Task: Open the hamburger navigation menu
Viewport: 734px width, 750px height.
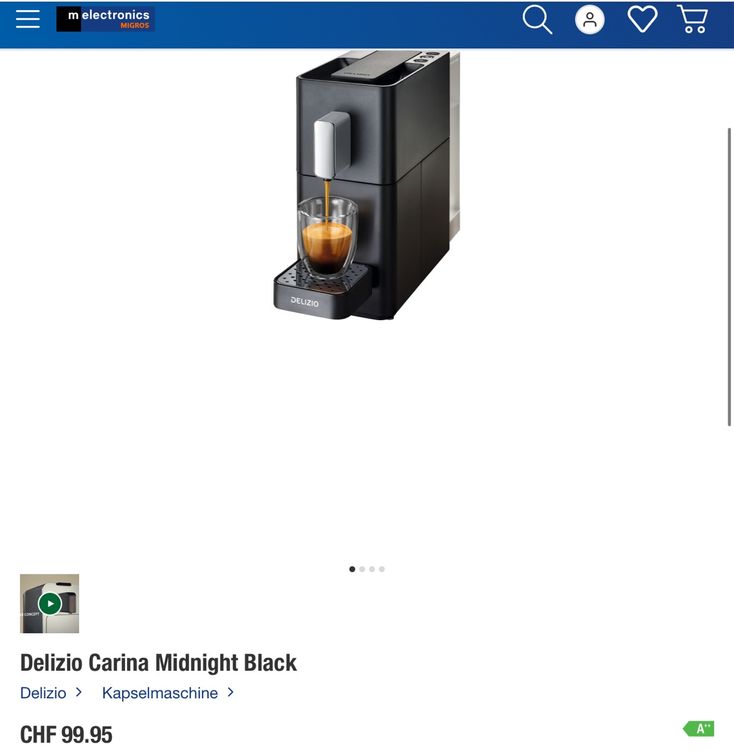Action: pyautogui.click(x=28, y=19)
